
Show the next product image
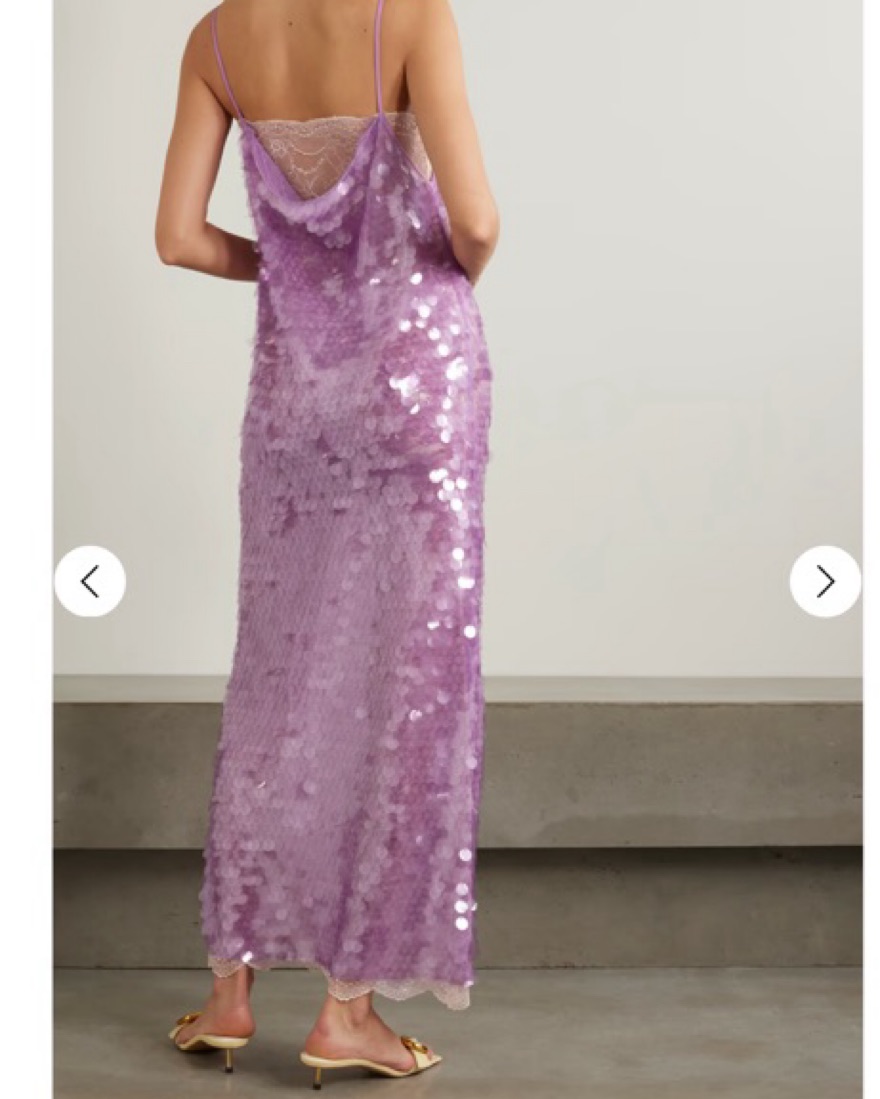(x=825, y=581)
